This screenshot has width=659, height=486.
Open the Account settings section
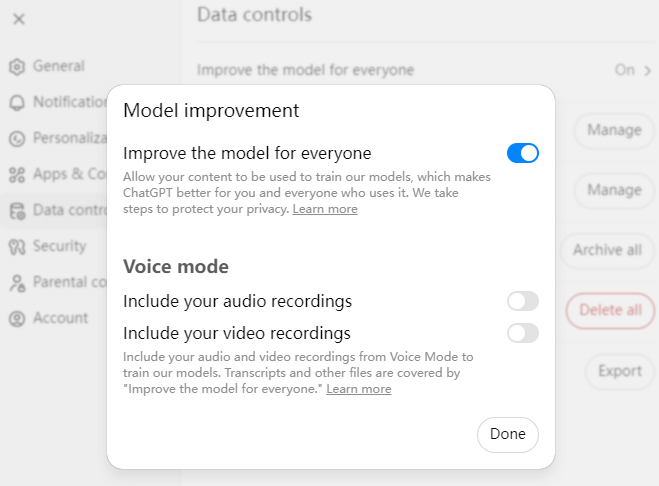60,318
